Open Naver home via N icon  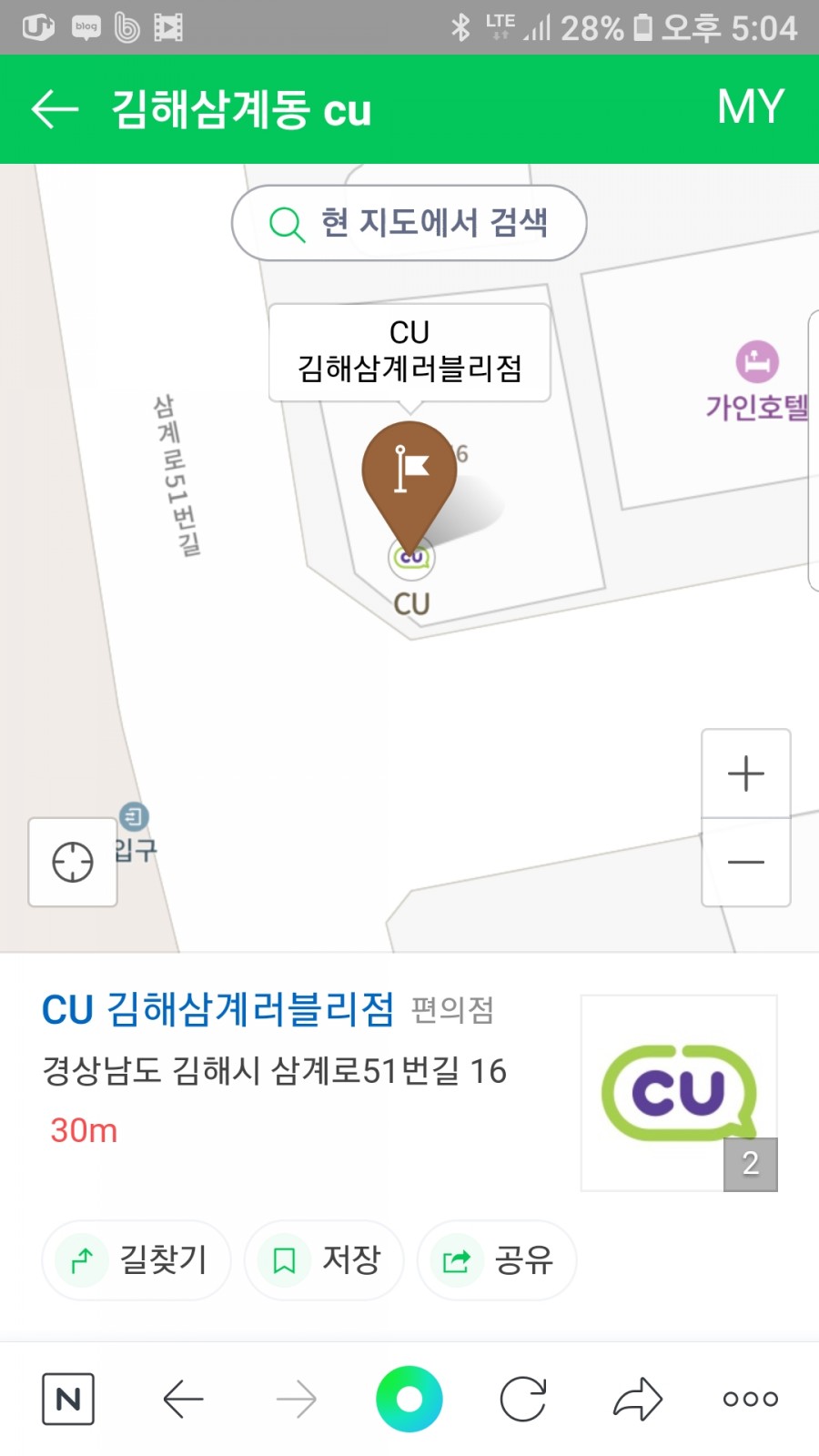(68, 1399)
